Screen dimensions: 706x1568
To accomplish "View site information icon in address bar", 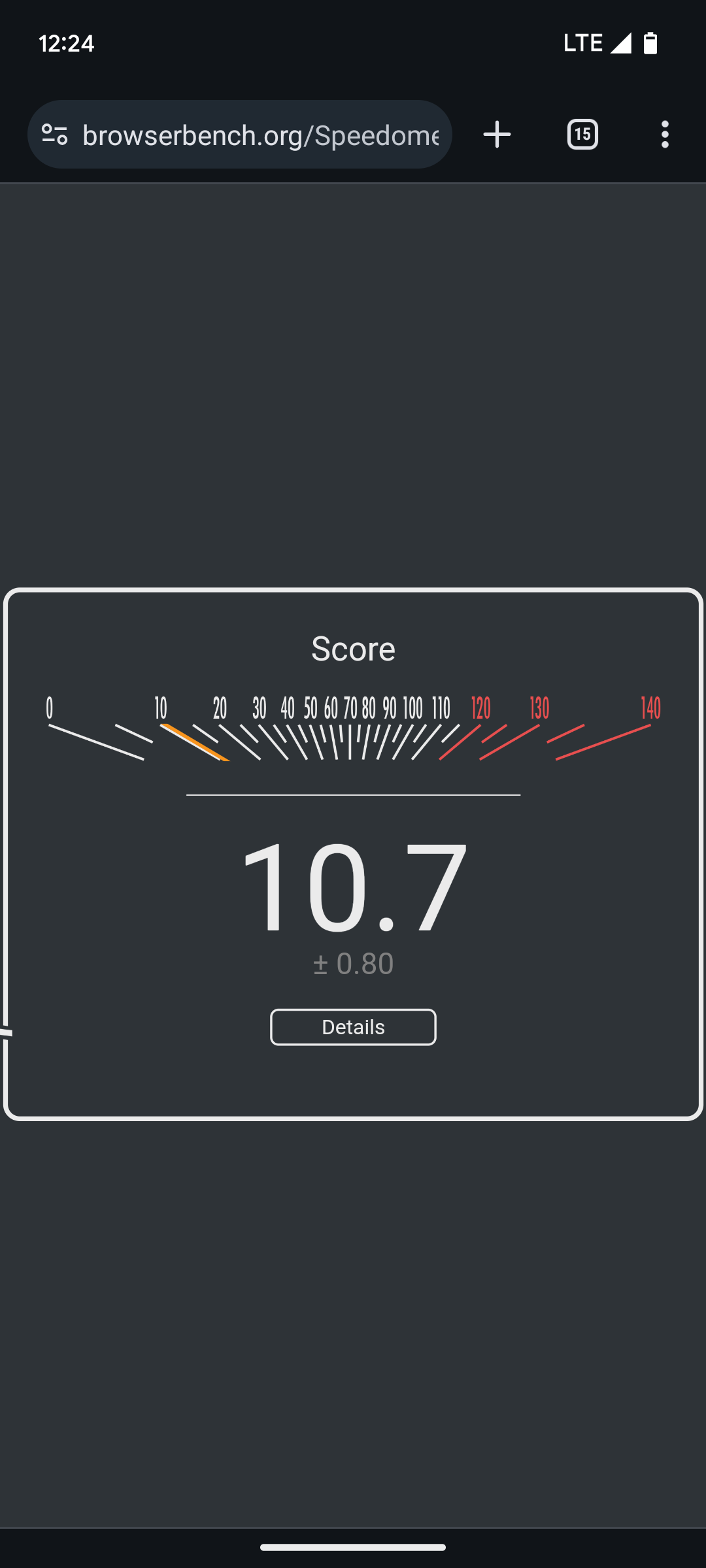I will [x=54, y=135].
